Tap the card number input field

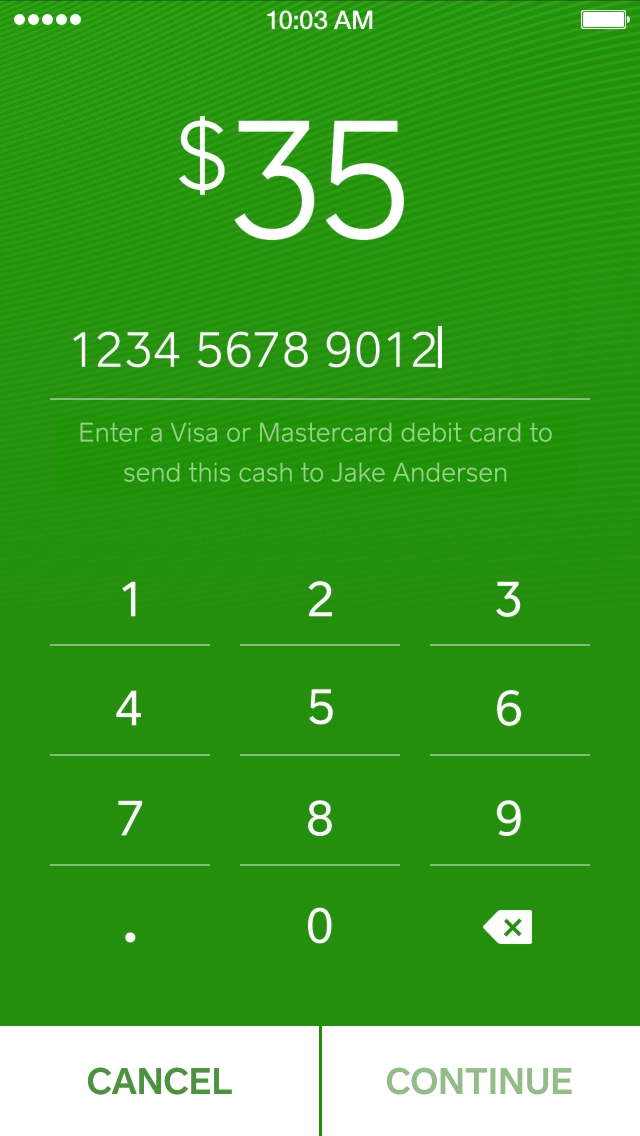click(320, 350)
